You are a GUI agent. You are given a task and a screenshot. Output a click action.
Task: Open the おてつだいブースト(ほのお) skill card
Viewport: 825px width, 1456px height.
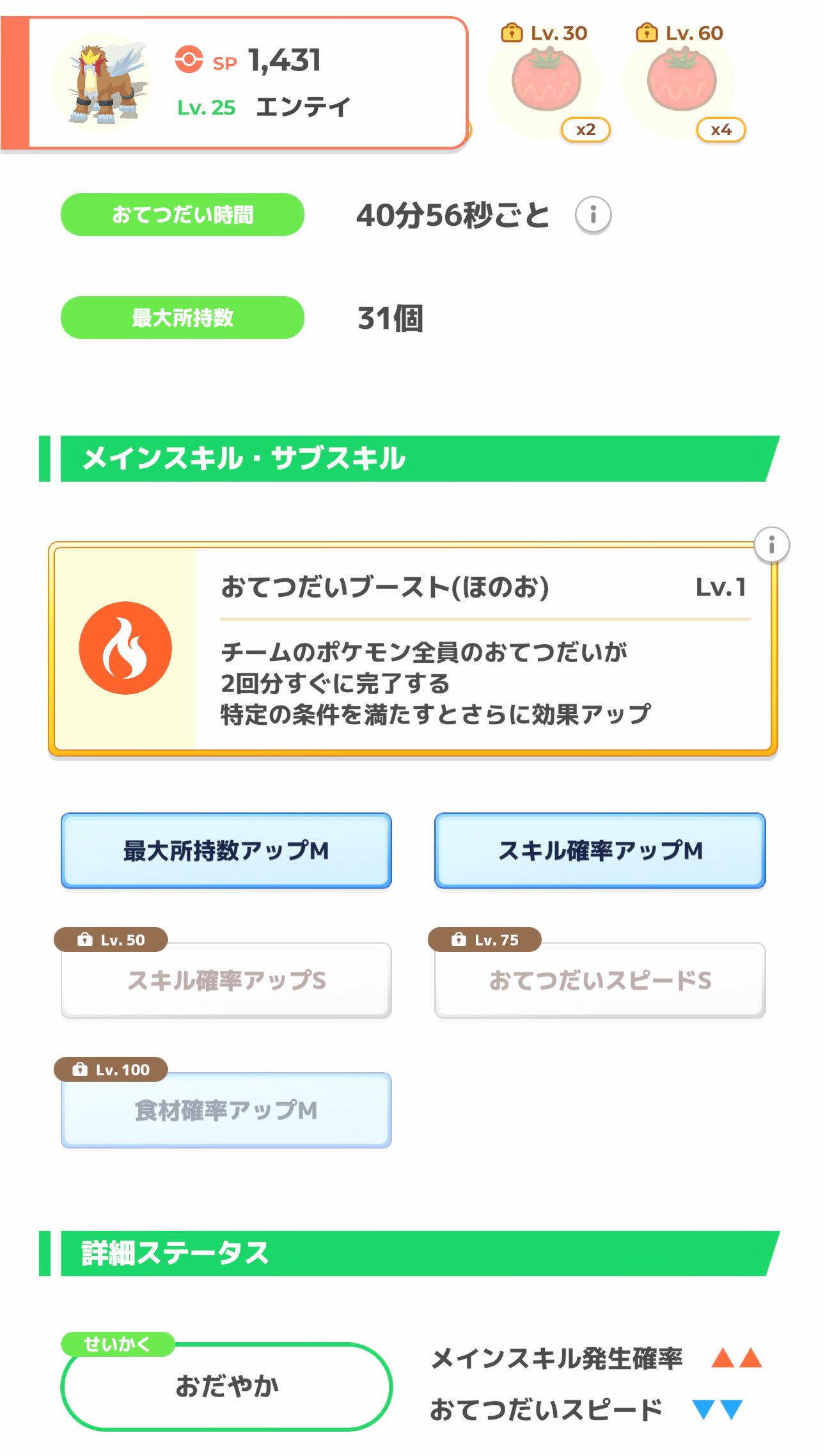[x=413, y=649]
